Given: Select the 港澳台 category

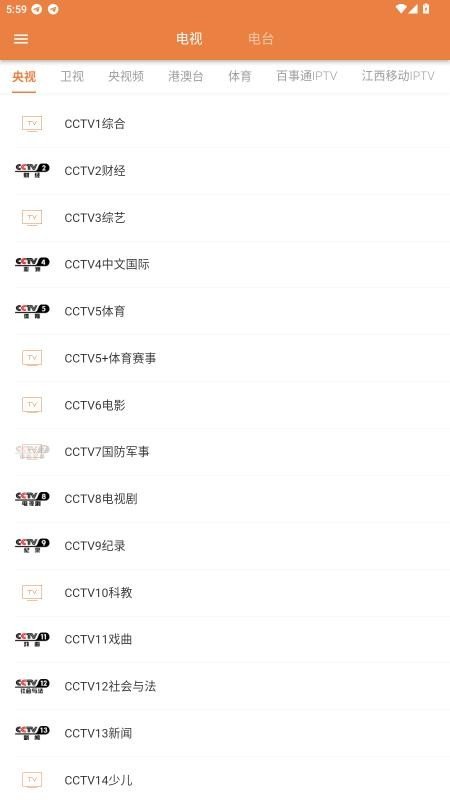Looking at the screenshot, I should pos(186,77).
